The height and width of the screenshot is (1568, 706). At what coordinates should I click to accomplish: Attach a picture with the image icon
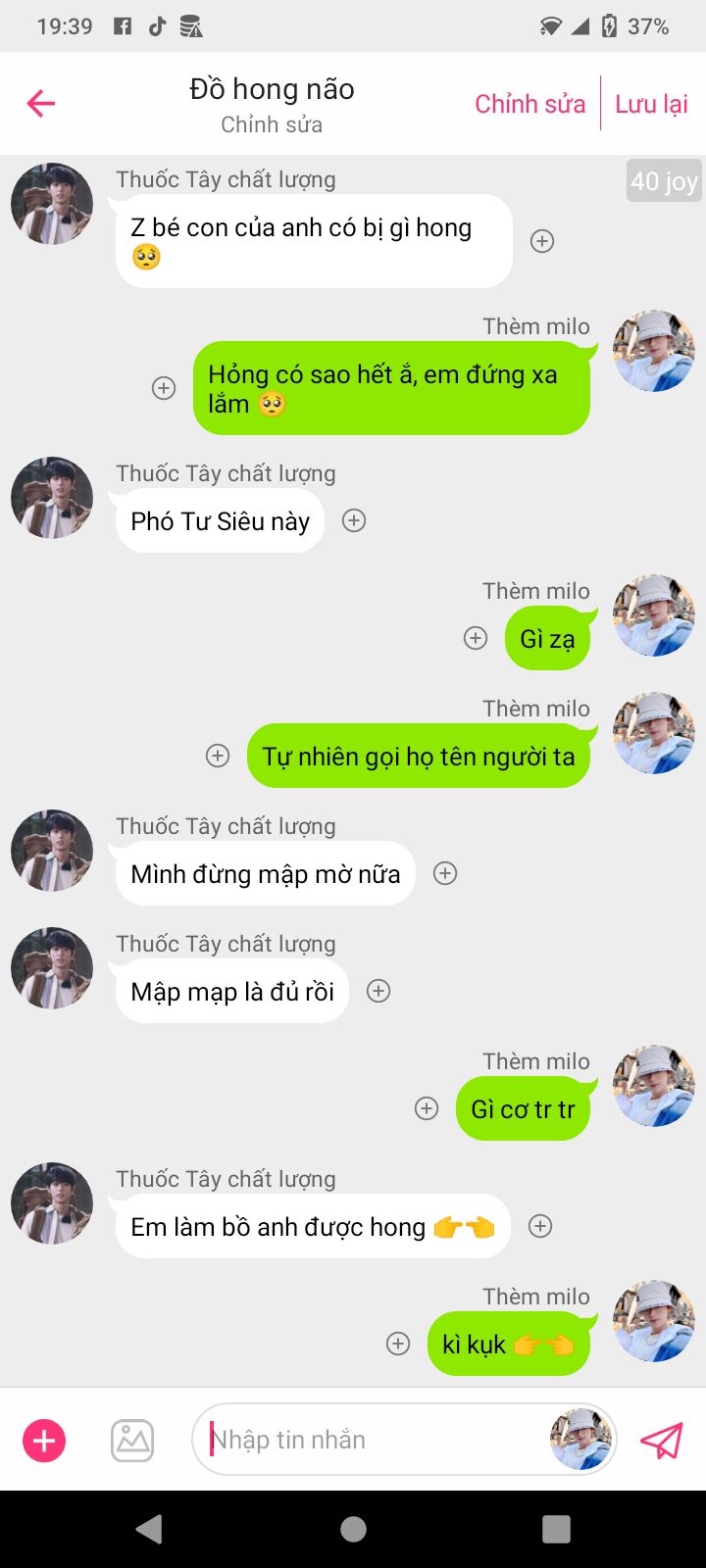132,1441
